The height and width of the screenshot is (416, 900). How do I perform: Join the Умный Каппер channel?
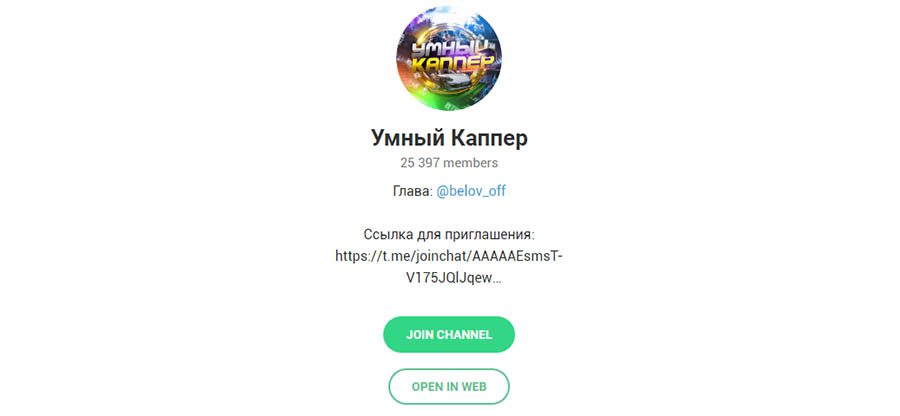449,335
